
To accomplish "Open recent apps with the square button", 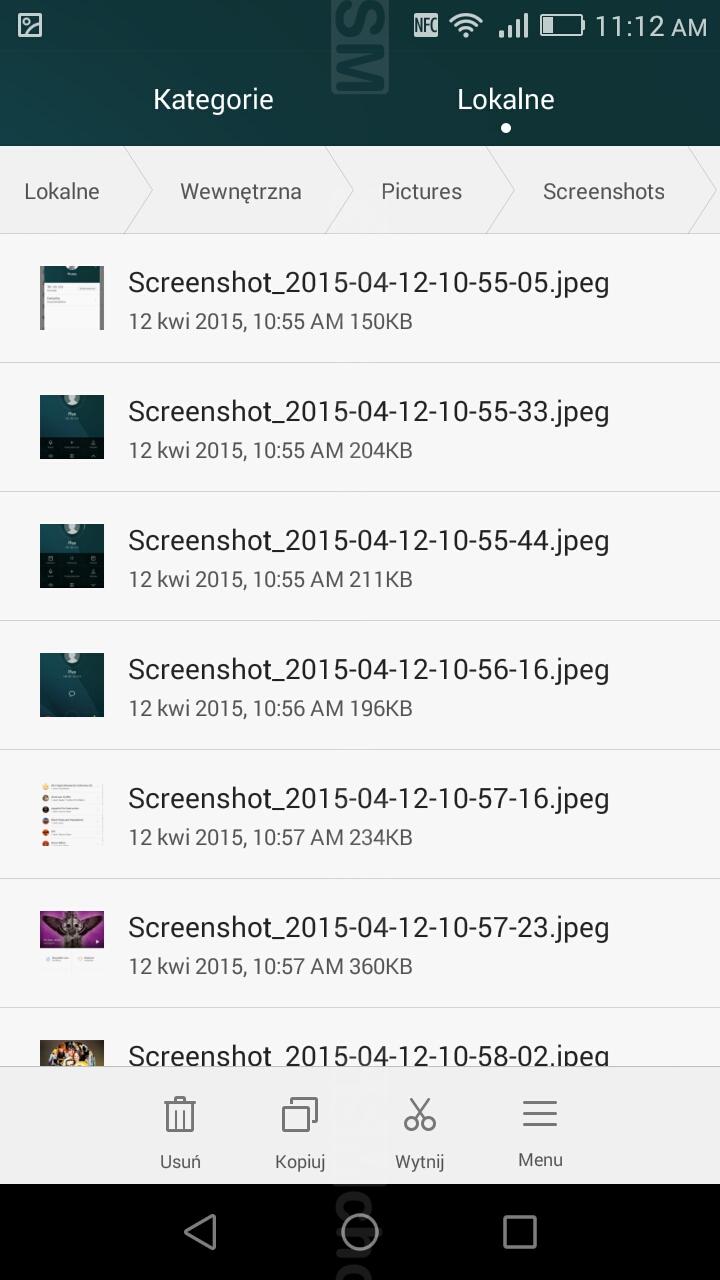I will (x=520, y=1232).
